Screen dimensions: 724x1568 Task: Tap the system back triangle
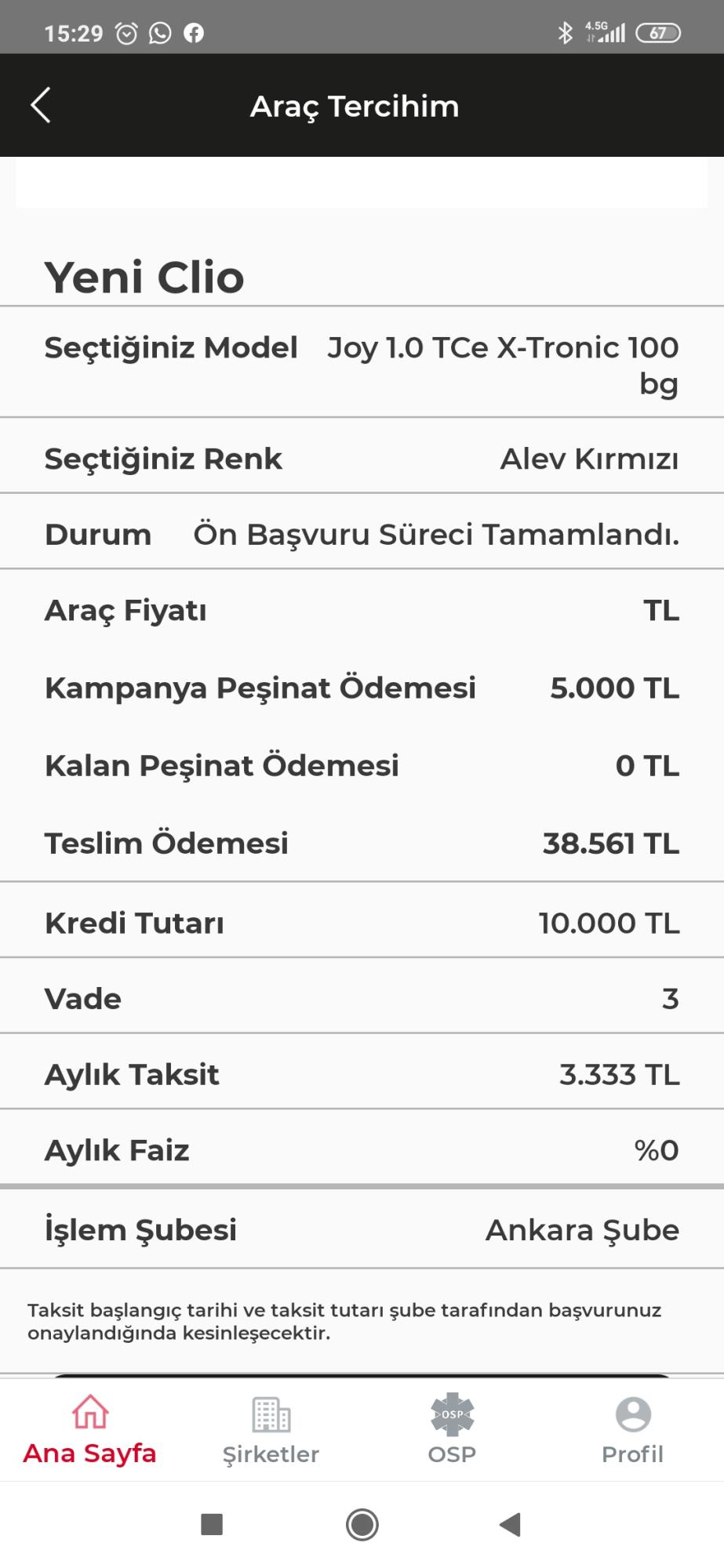pos(511,1525)
